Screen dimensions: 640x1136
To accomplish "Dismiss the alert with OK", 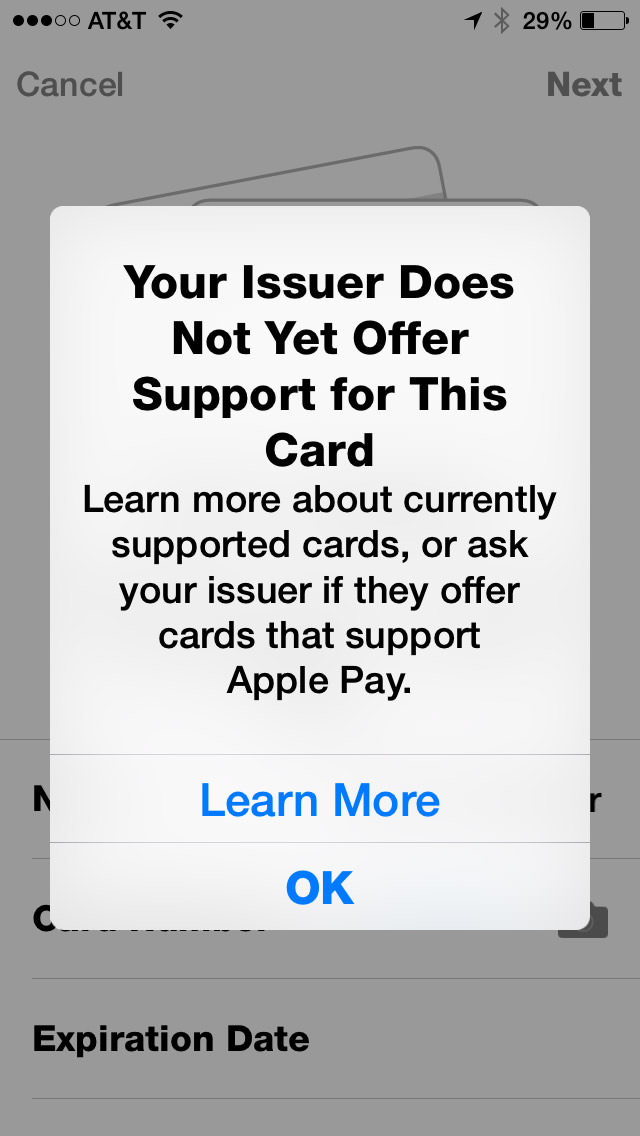I will [320, 887].
